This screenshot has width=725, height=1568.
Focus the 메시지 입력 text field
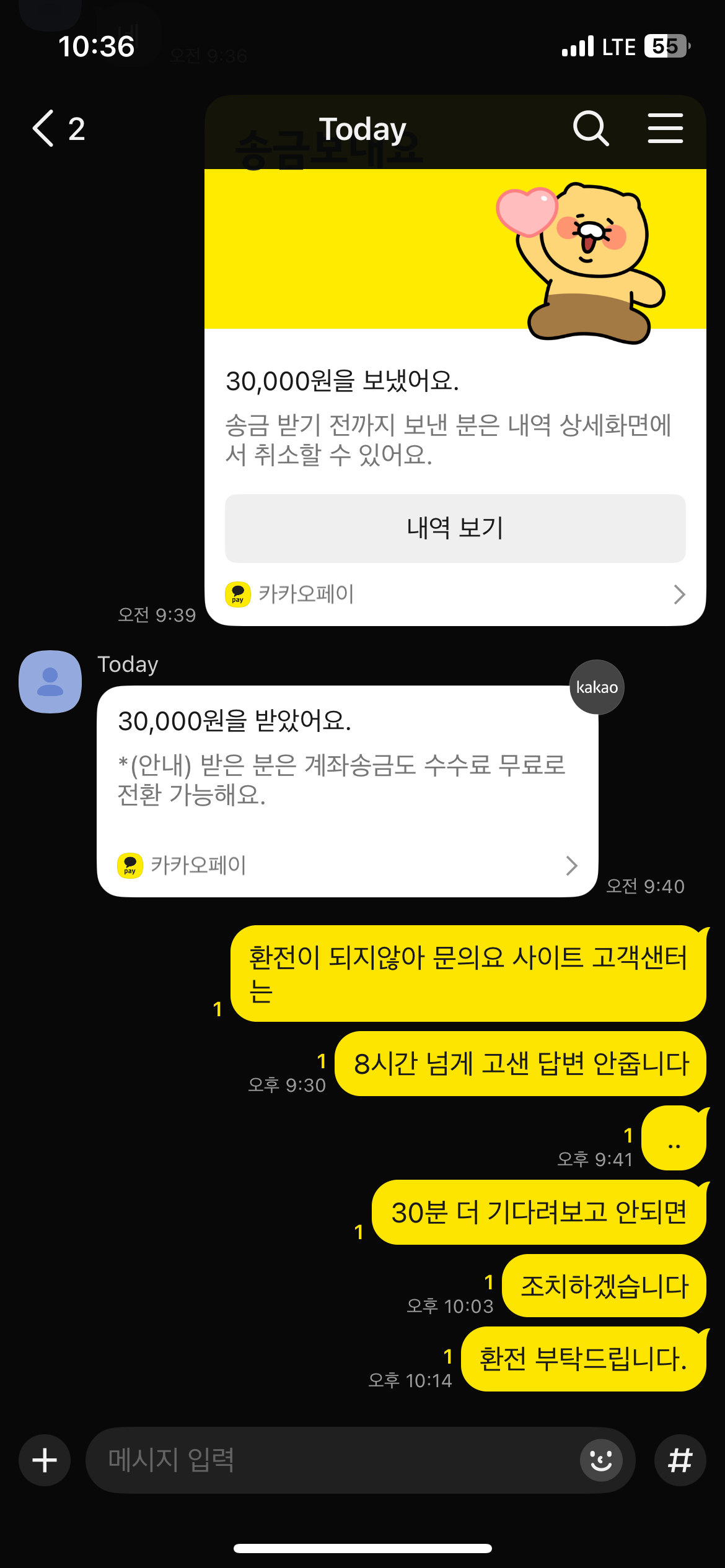[x=335, y=1460]
